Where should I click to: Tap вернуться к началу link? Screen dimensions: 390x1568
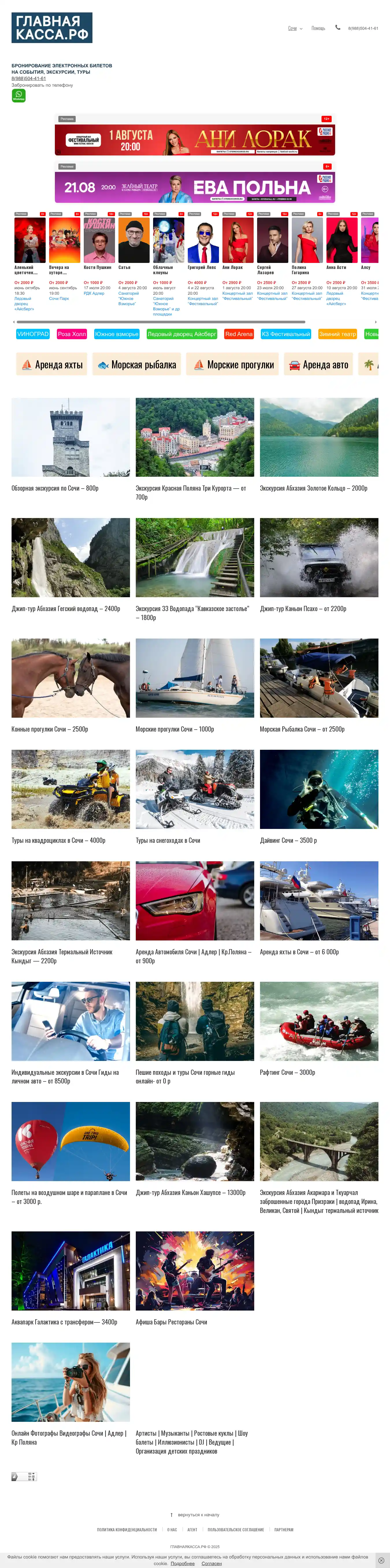(198, 1515)
